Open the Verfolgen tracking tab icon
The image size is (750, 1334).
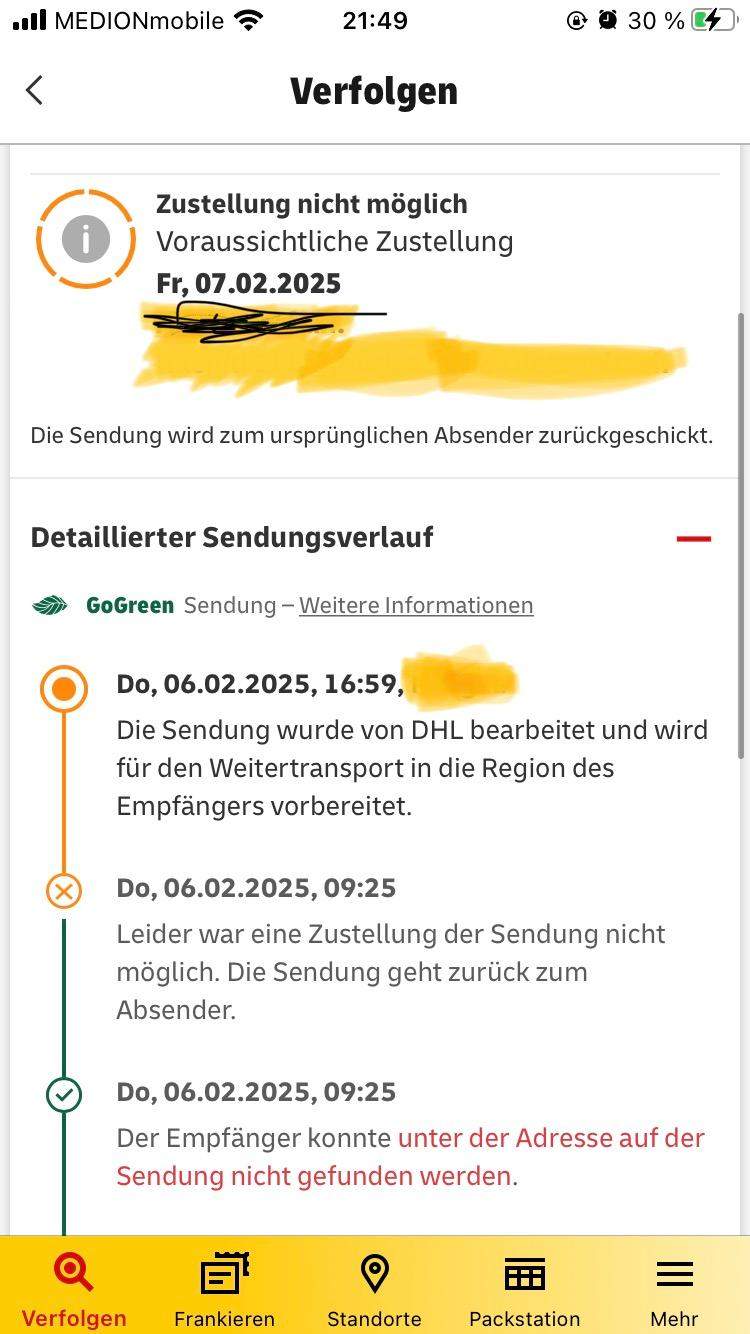click(x=72, y=1271)
